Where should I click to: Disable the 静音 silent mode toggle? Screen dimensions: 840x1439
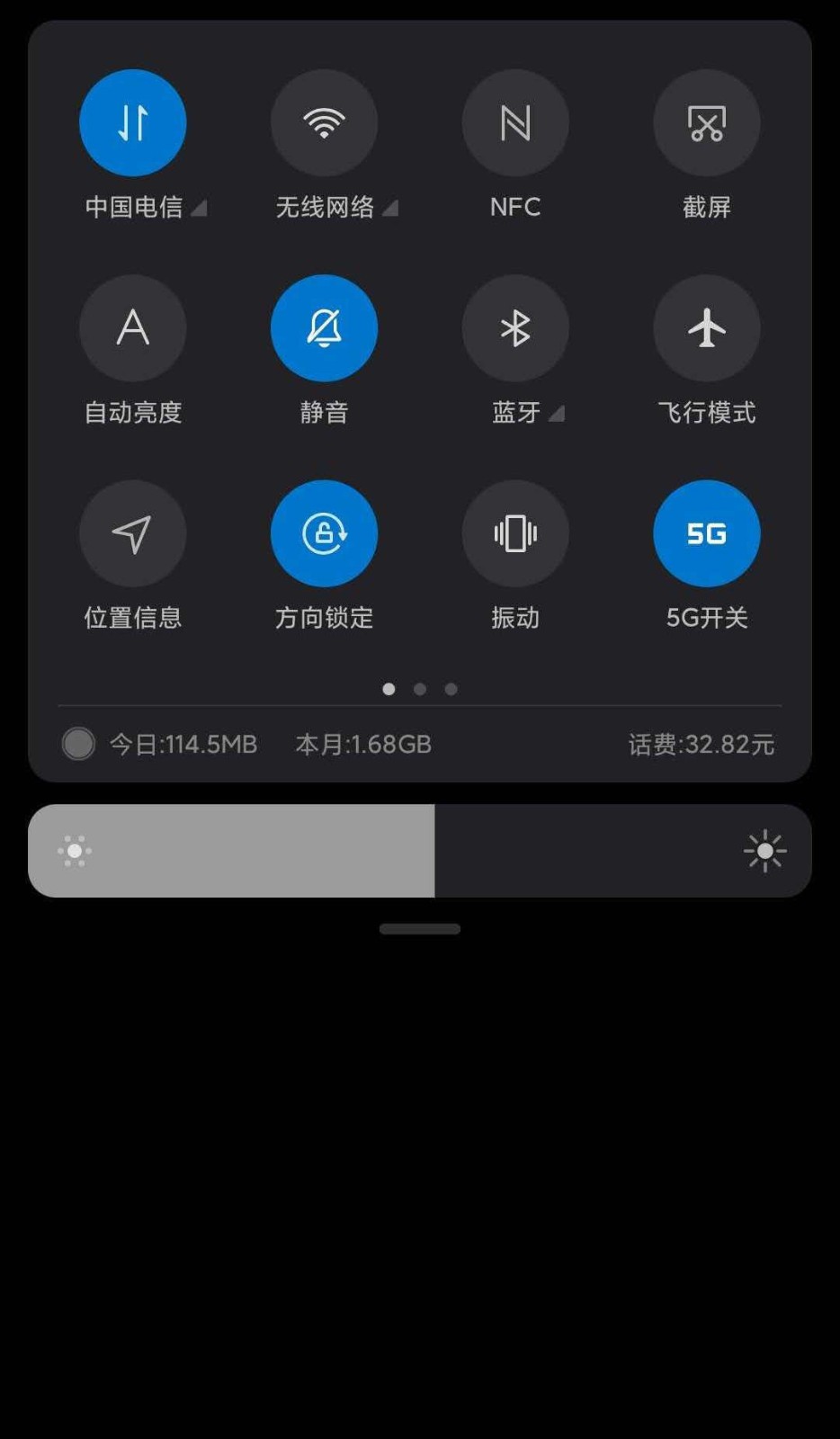[324, 327]
